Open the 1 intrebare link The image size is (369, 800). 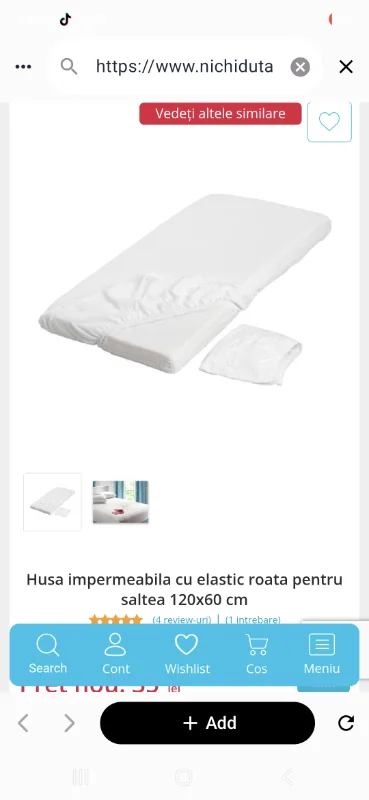[253, 620]
